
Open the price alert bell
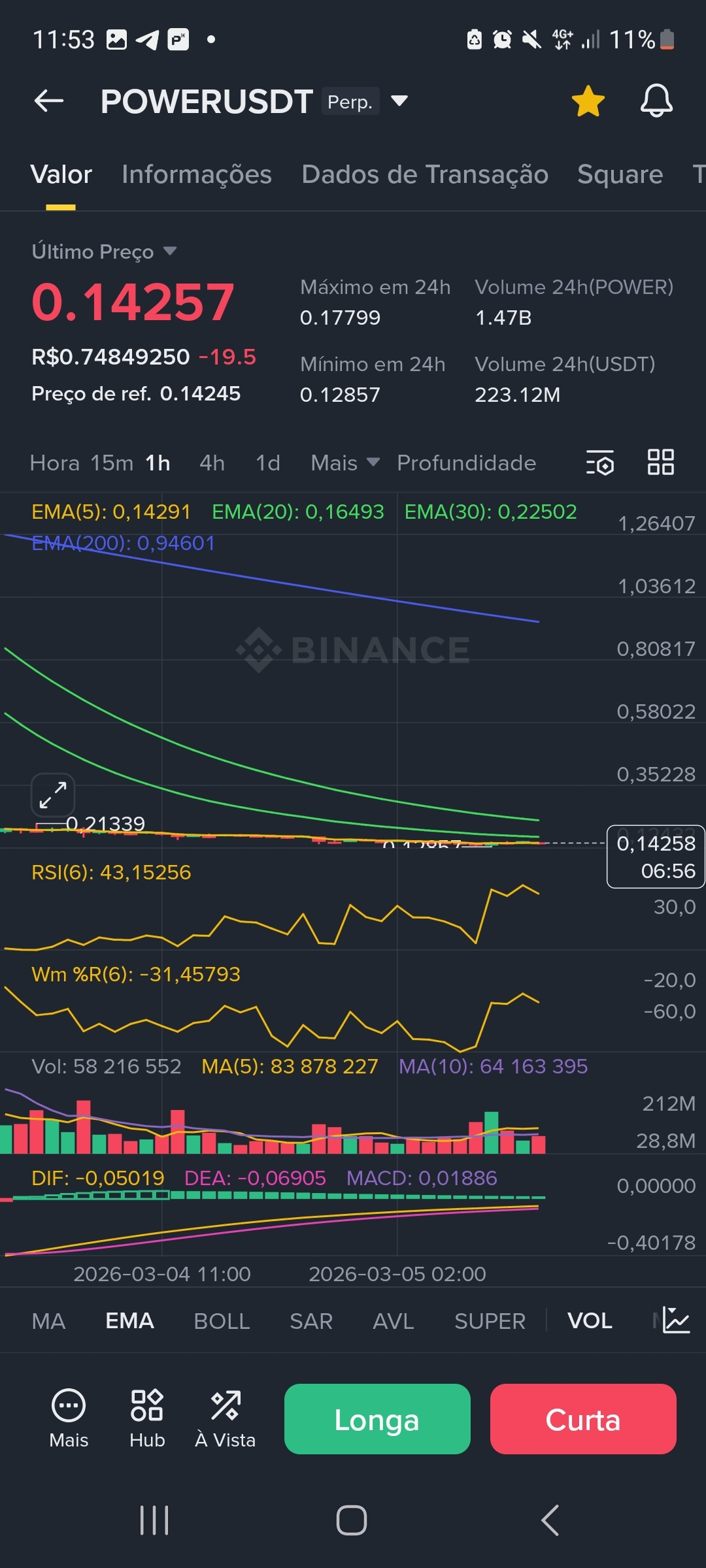(656, 101)
